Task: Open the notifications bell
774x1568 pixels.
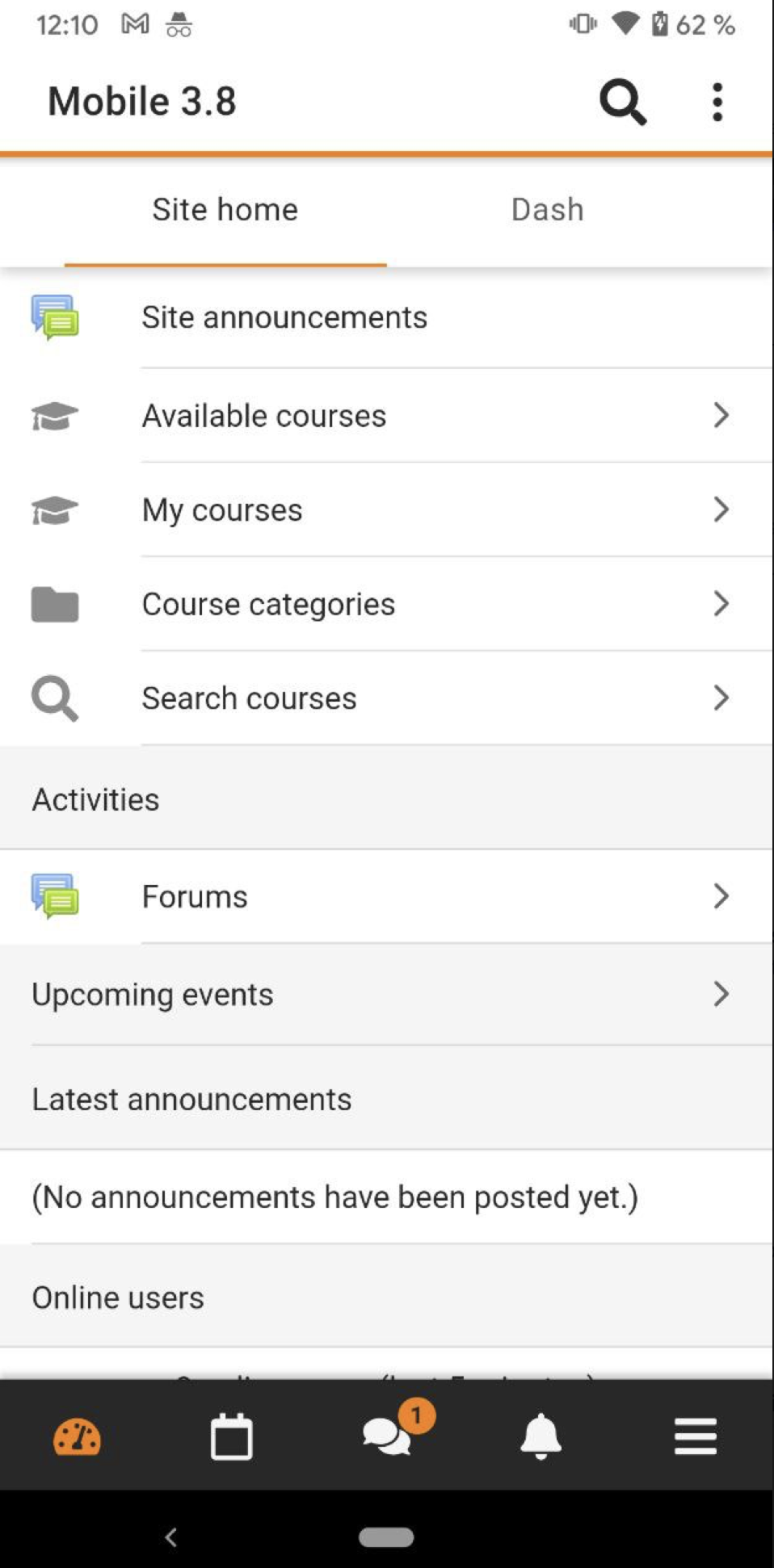Action: click(541, 1436)
